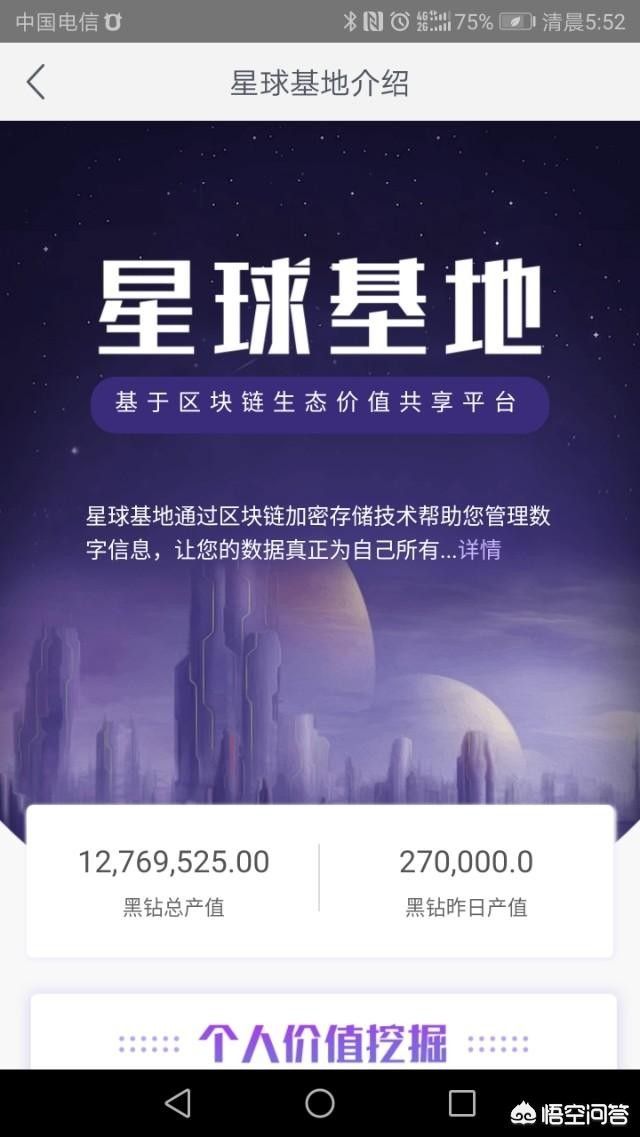Open the 详情 link for more details
640x1137 pixels.
pos(479,549)
